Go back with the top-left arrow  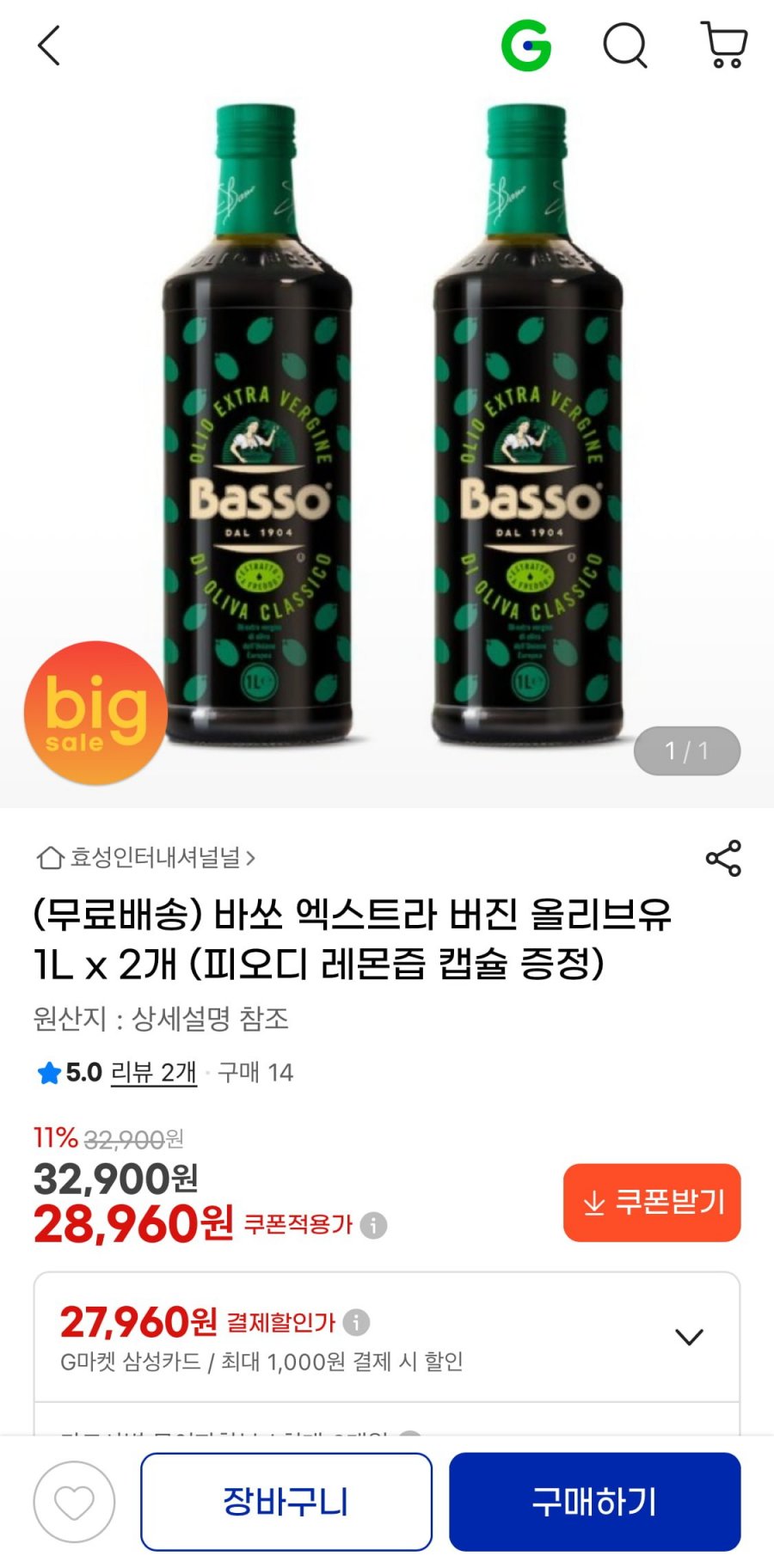click(49, 46)
